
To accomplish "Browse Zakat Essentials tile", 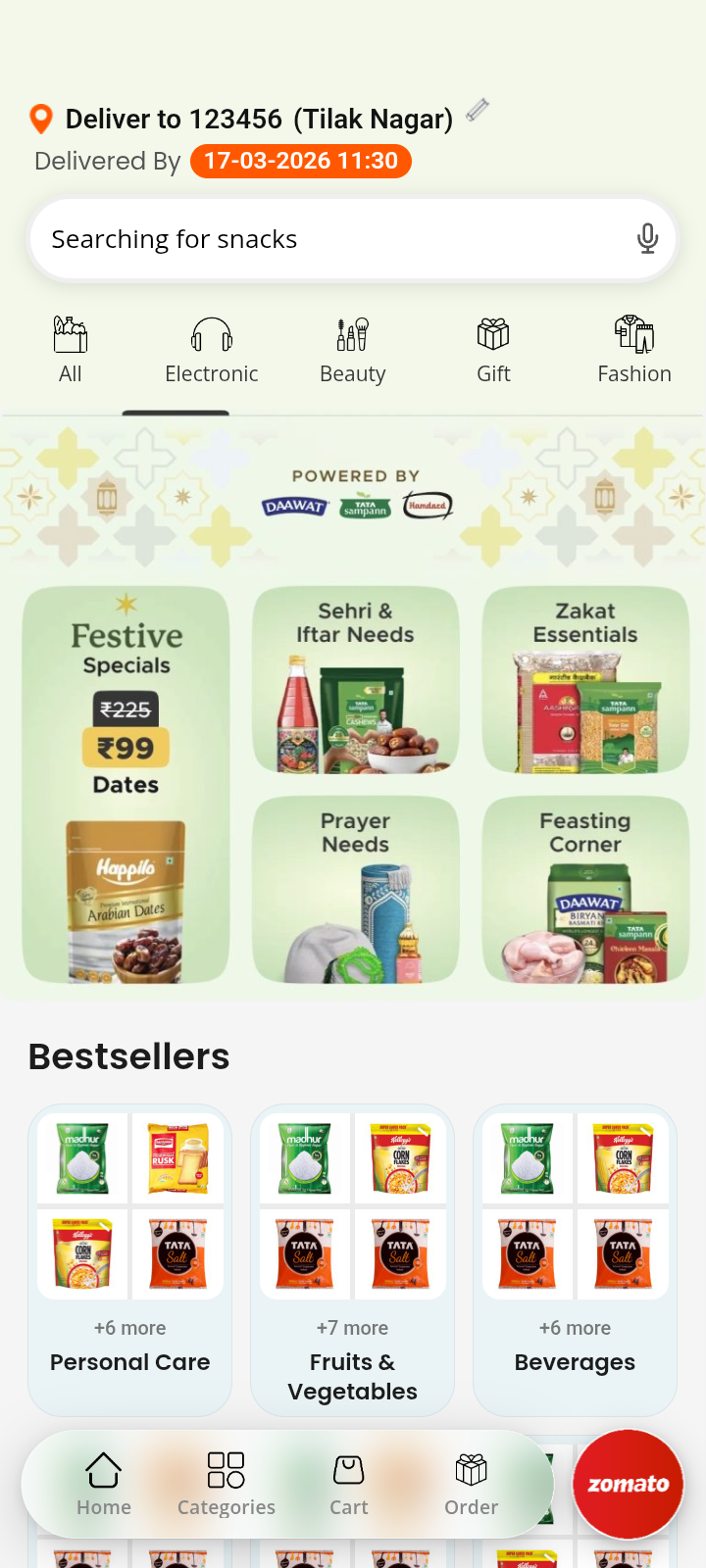I will [x=585, y=680].
